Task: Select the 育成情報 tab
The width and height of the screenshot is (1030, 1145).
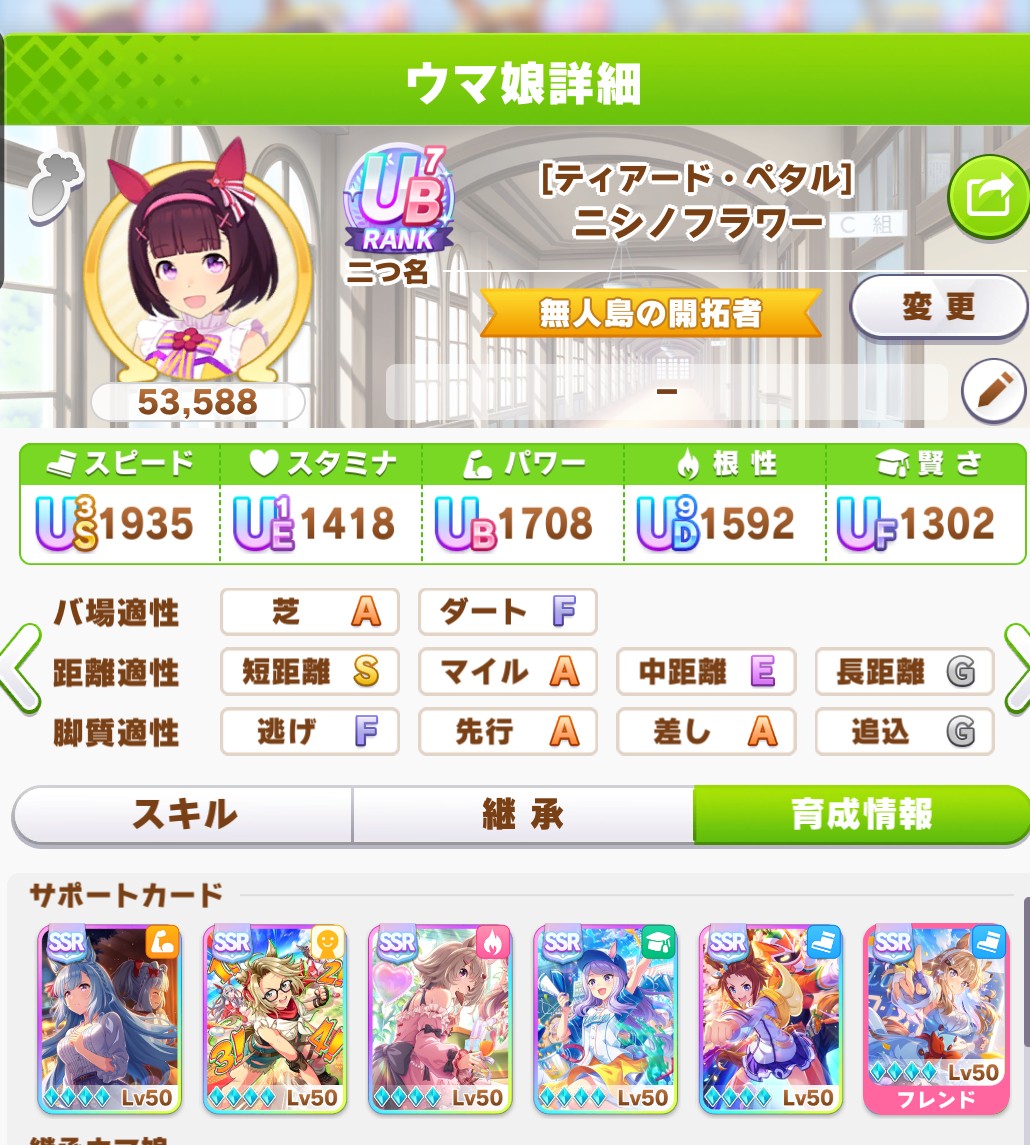Action: pyautogui.click(x=860, y=815)
